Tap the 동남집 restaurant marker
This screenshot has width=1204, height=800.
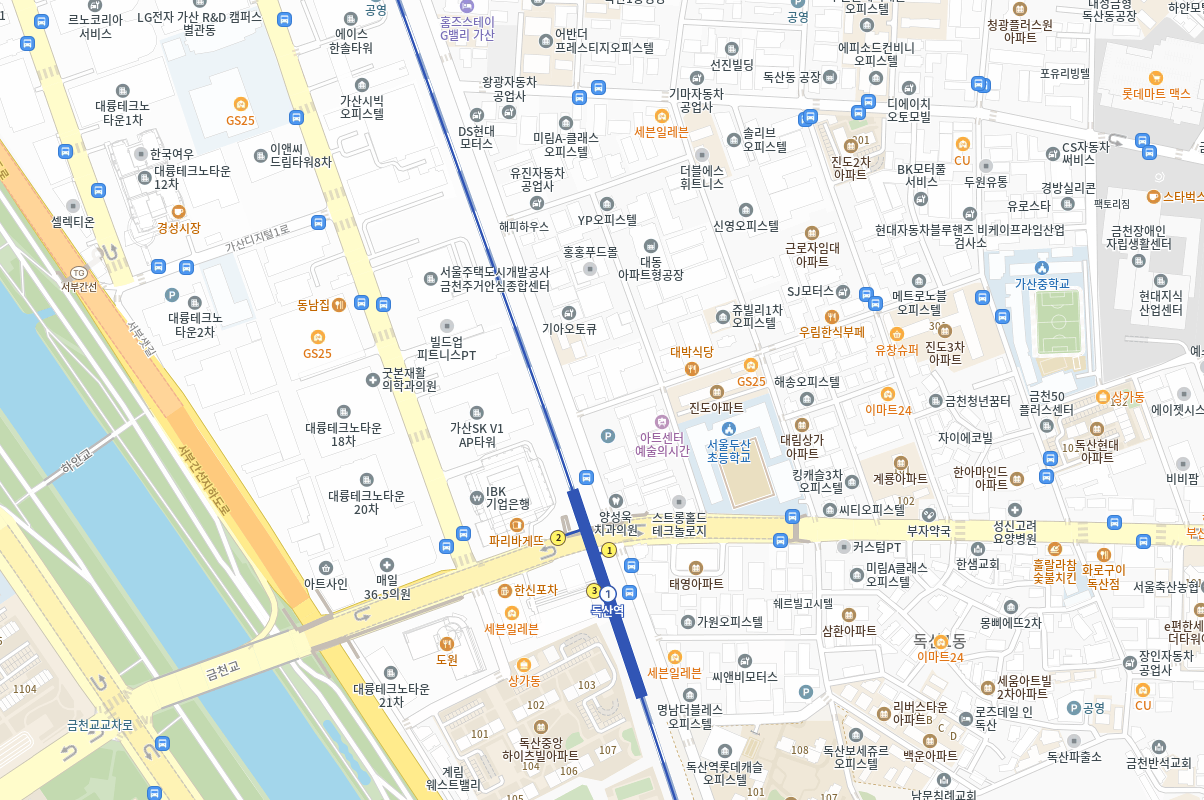339,305
